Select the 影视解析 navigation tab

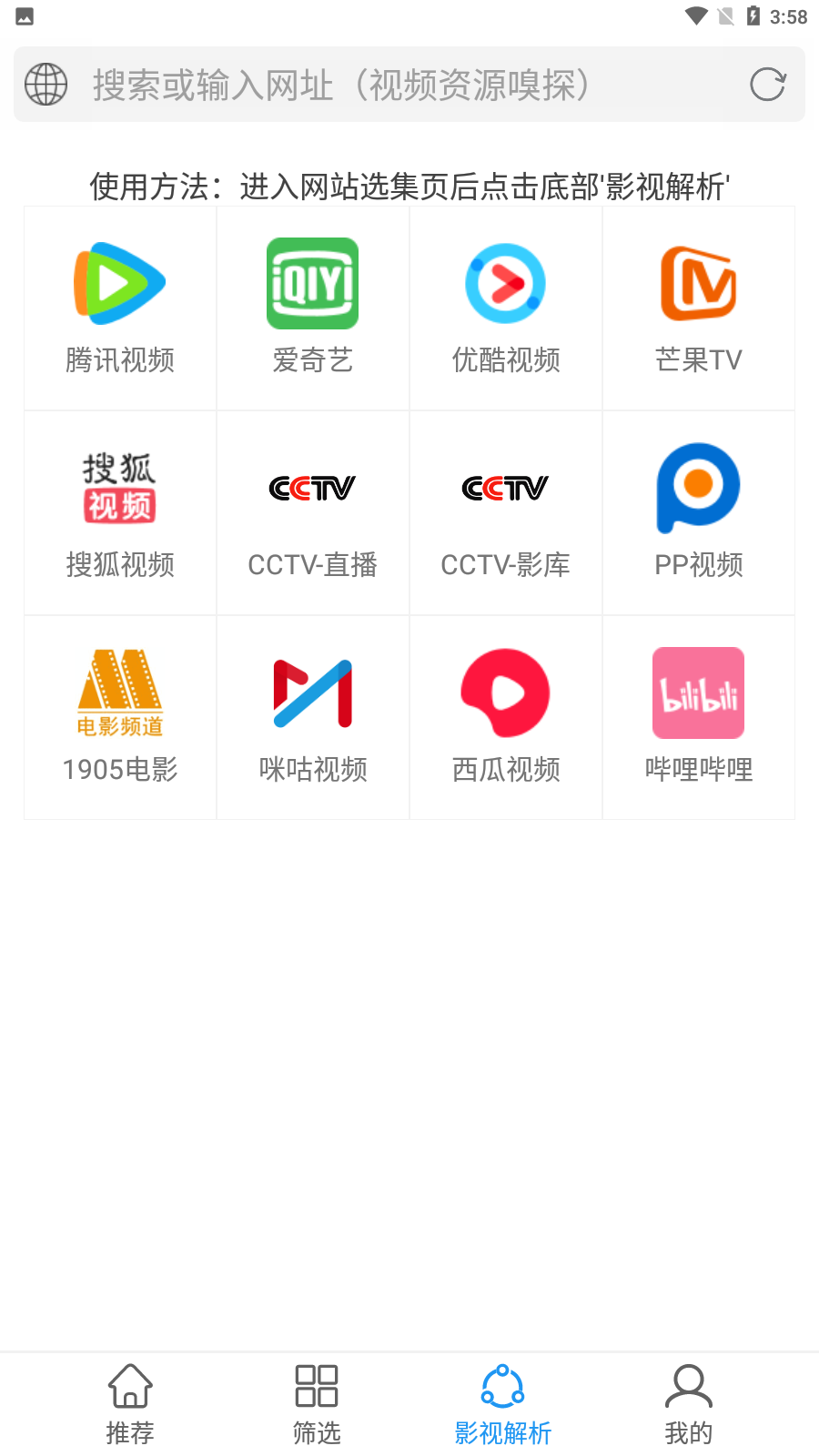pos(501,1403)
